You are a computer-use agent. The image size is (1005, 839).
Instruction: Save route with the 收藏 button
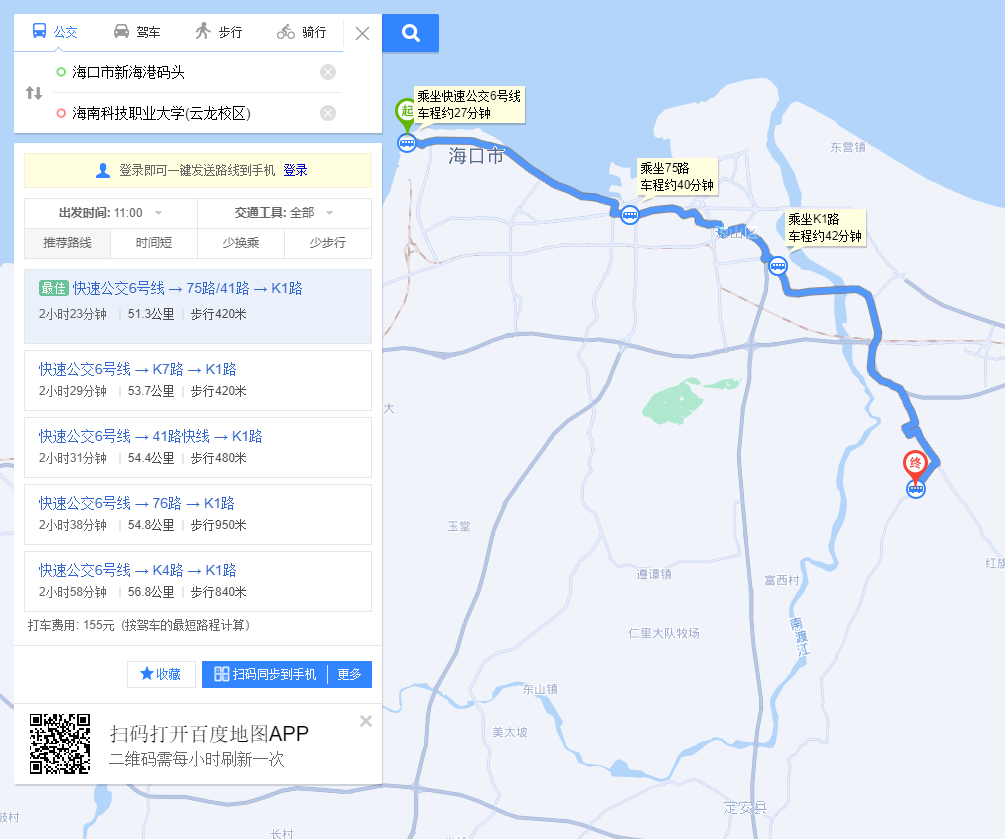161,675
